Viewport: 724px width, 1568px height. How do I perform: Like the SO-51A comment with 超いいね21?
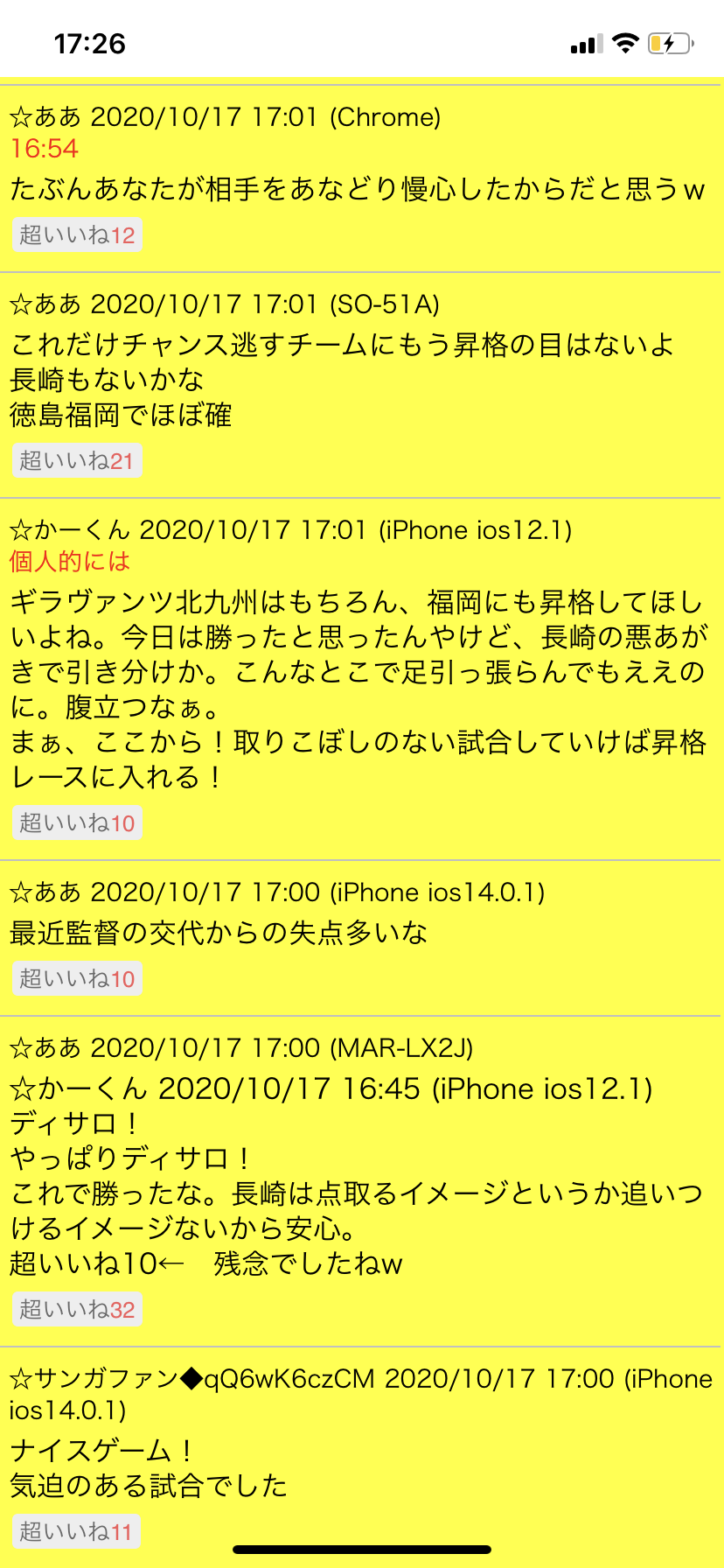pyautogui.click(x=77, y=460)
